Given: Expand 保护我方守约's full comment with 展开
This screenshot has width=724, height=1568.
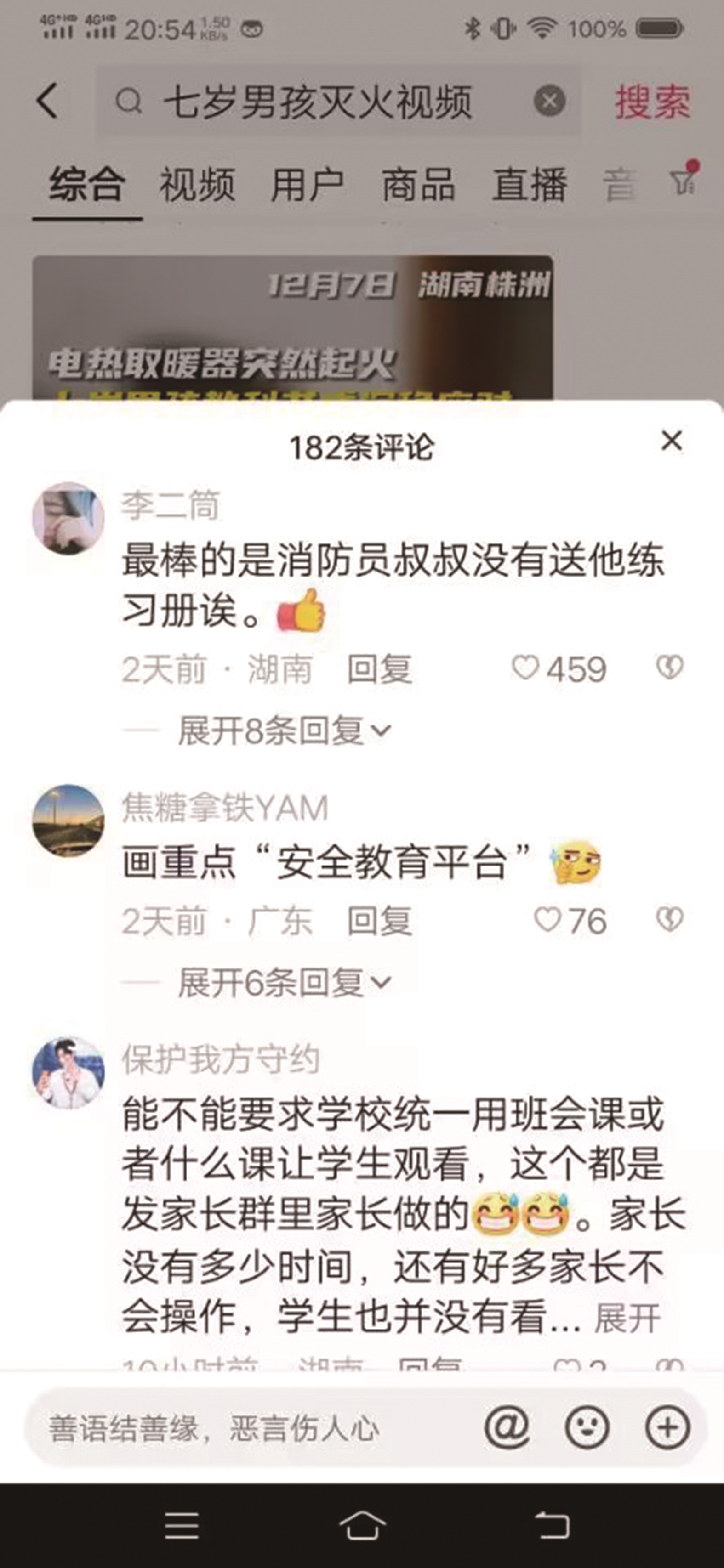Looking at the screenshot, I should tap(627, 1318).
